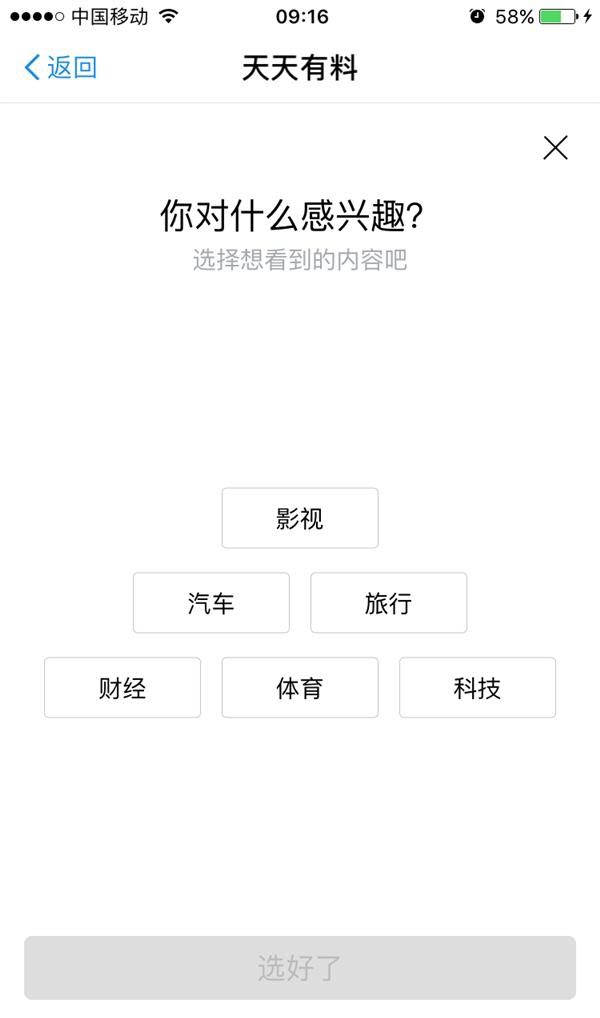Select 财经 topic
Image resolution: width=600 pixels, height=1018 pixels.
[x=122, y=688]
